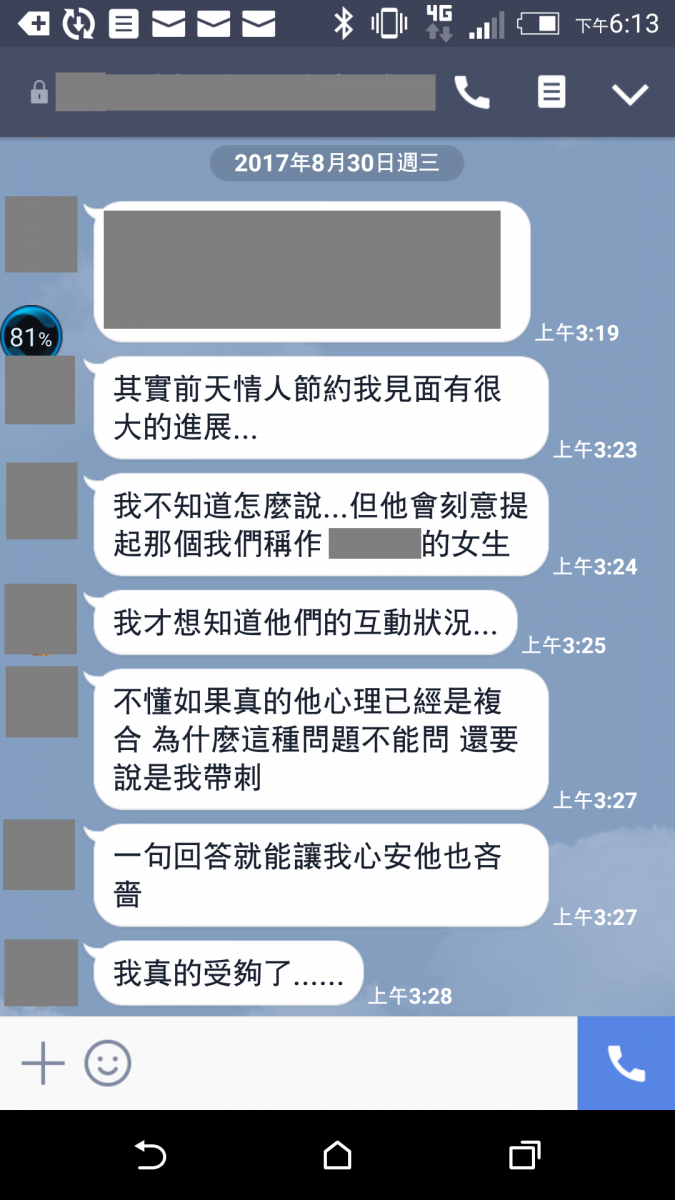Open the recent apps view
The height and width of the screenshot is (1200, 675).
click(x=524, y=1156)
